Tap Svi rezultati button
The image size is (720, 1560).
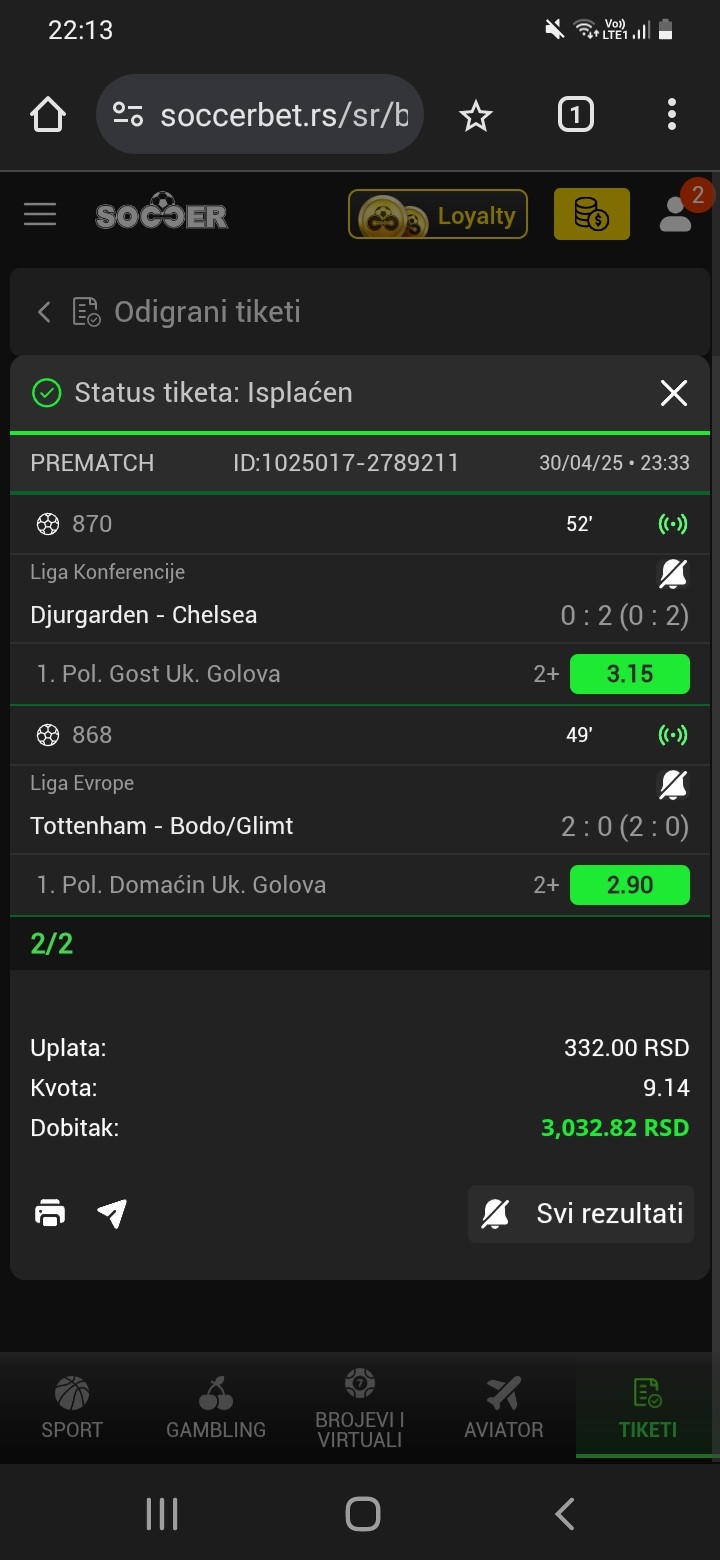[581, 1214]
